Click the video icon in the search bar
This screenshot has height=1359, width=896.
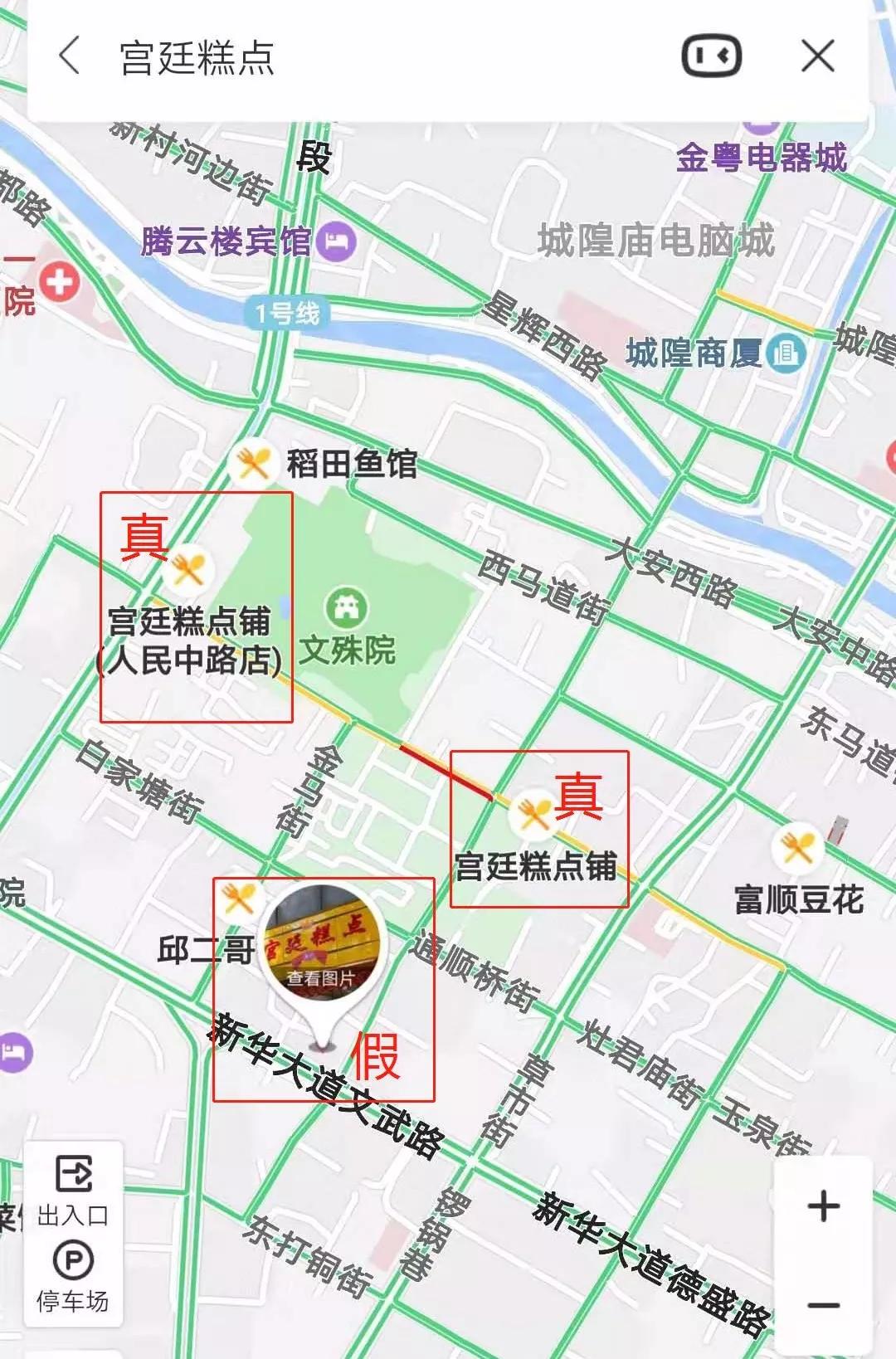coord(713,54)
